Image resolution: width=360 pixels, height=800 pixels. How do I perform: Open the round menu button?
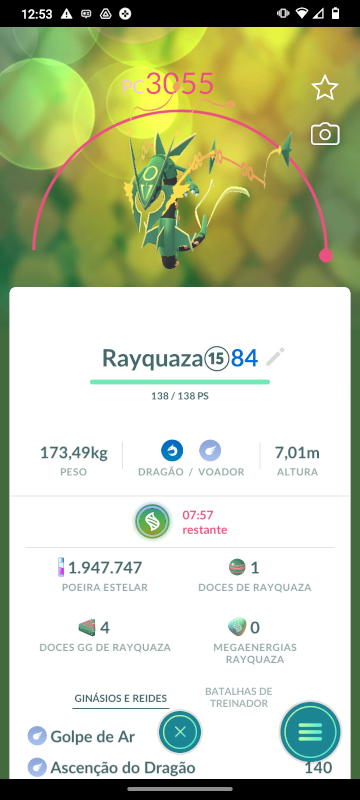[x=310, y=732]
